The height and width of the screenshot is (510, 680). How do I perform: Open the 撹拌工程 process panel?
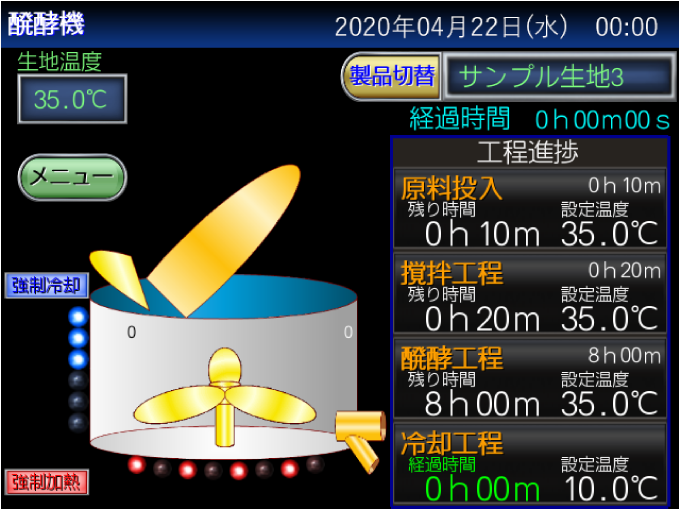(x=529, y=295)
